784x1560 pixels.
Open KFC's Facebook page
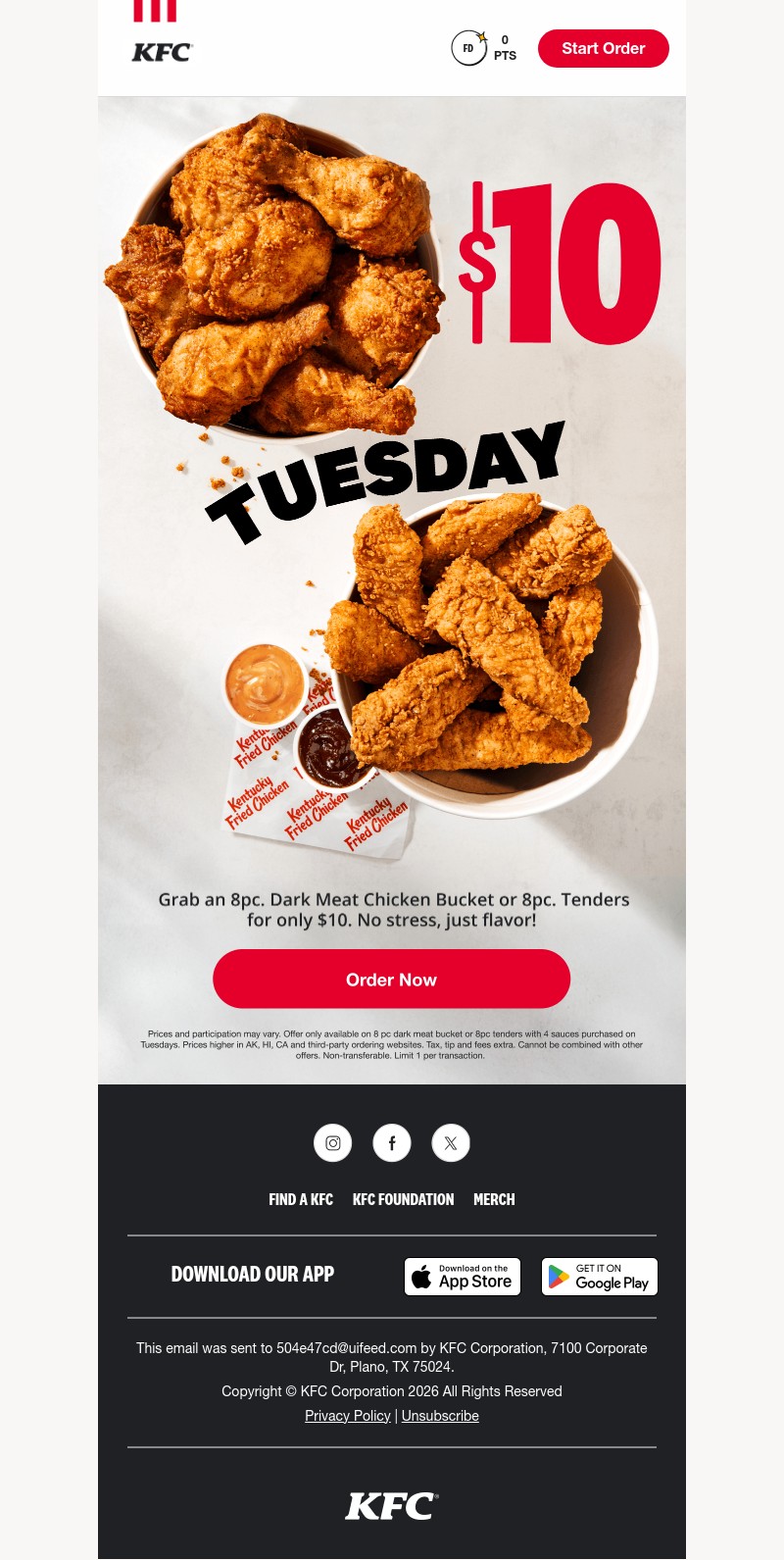[392, 1142]
